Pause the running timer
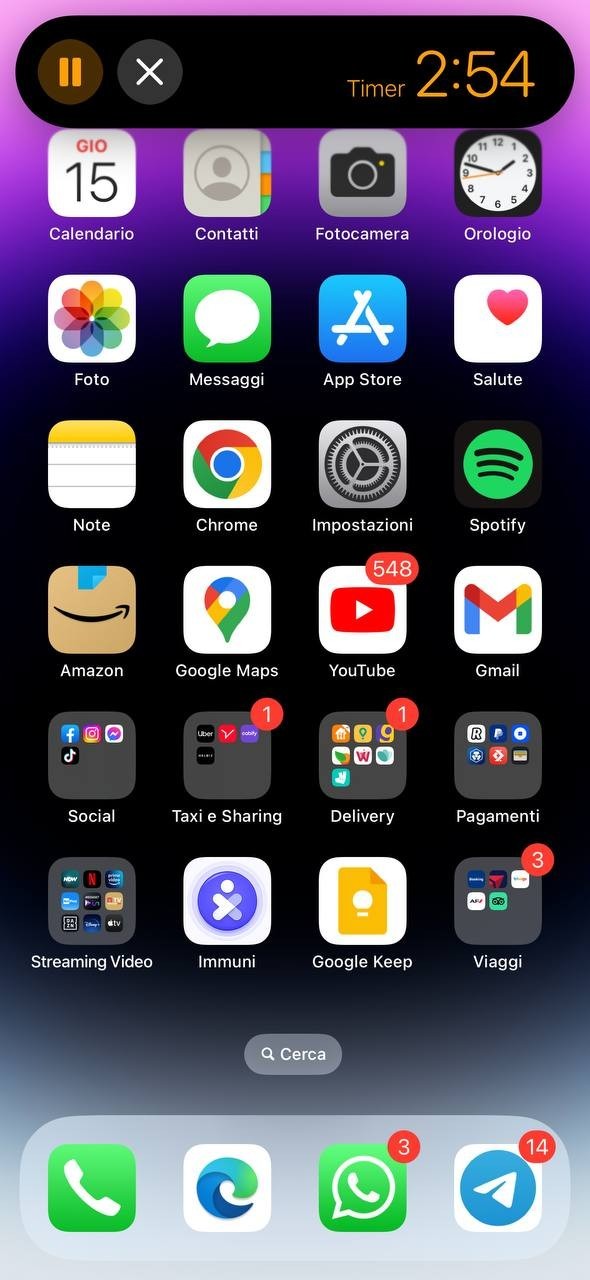 (x=70, y=72)
